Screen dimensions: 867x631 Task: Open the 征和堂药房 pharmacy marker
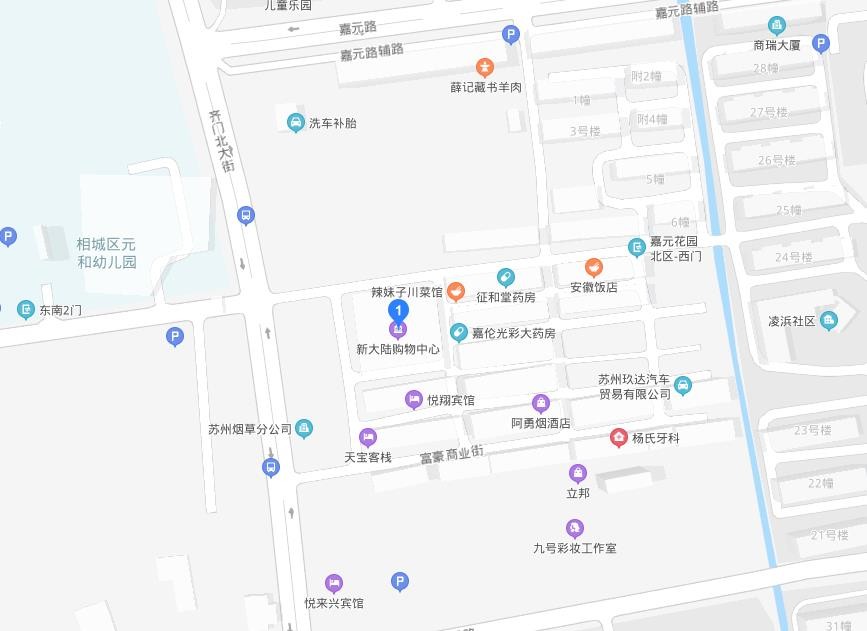[x=506, y=278]
